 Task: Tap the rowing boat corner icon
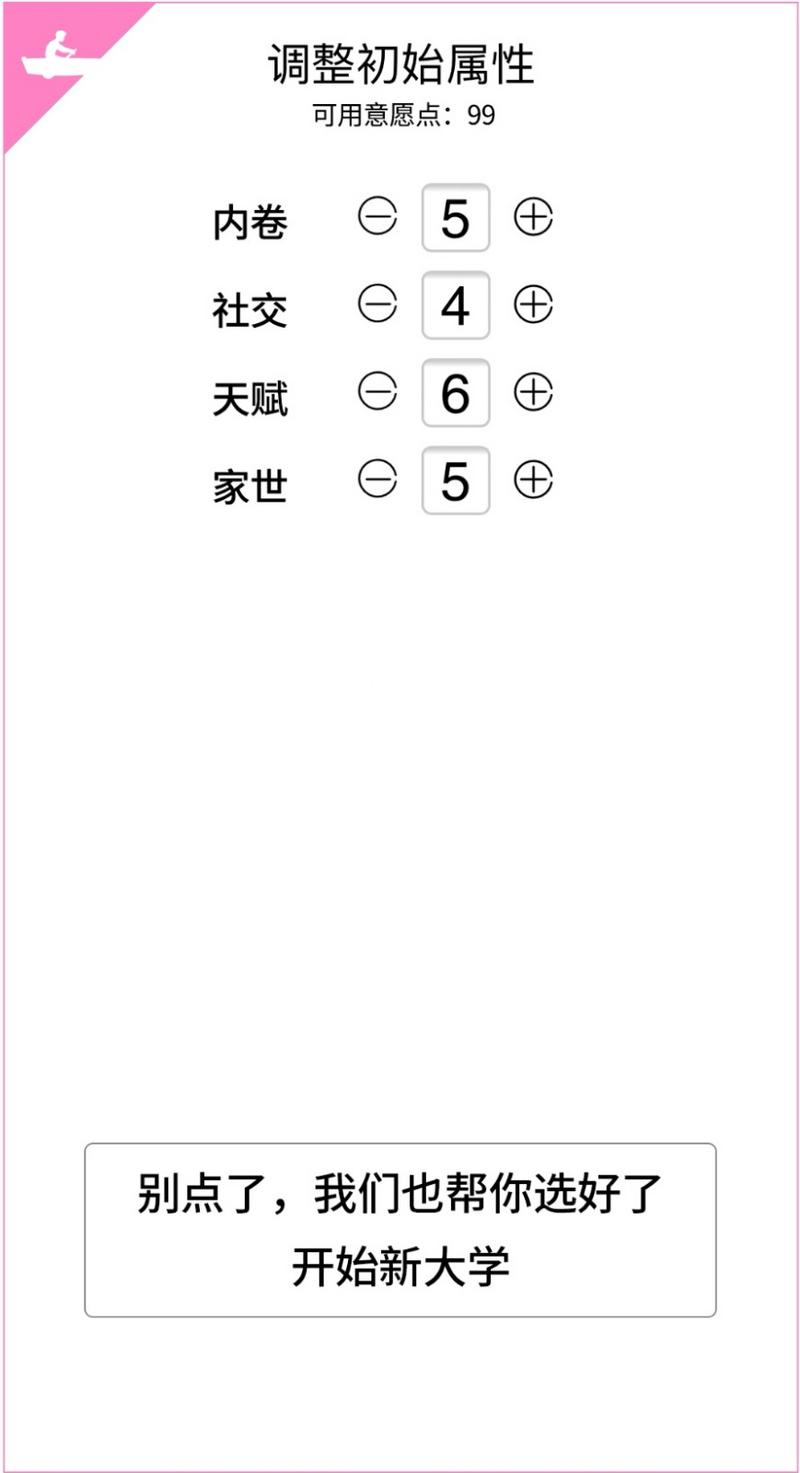click(x=52, y=57)
